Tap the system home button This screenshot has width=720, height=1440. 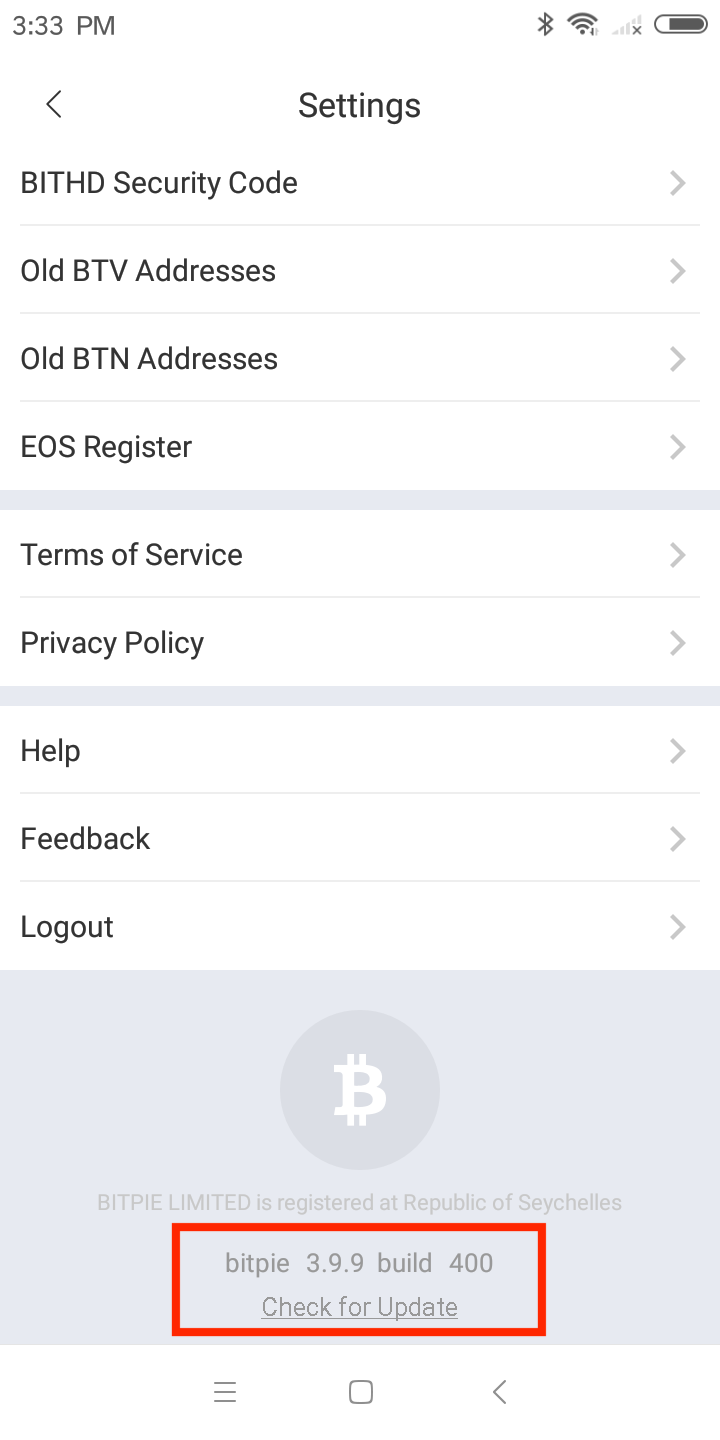click(x=360, y=1392)
